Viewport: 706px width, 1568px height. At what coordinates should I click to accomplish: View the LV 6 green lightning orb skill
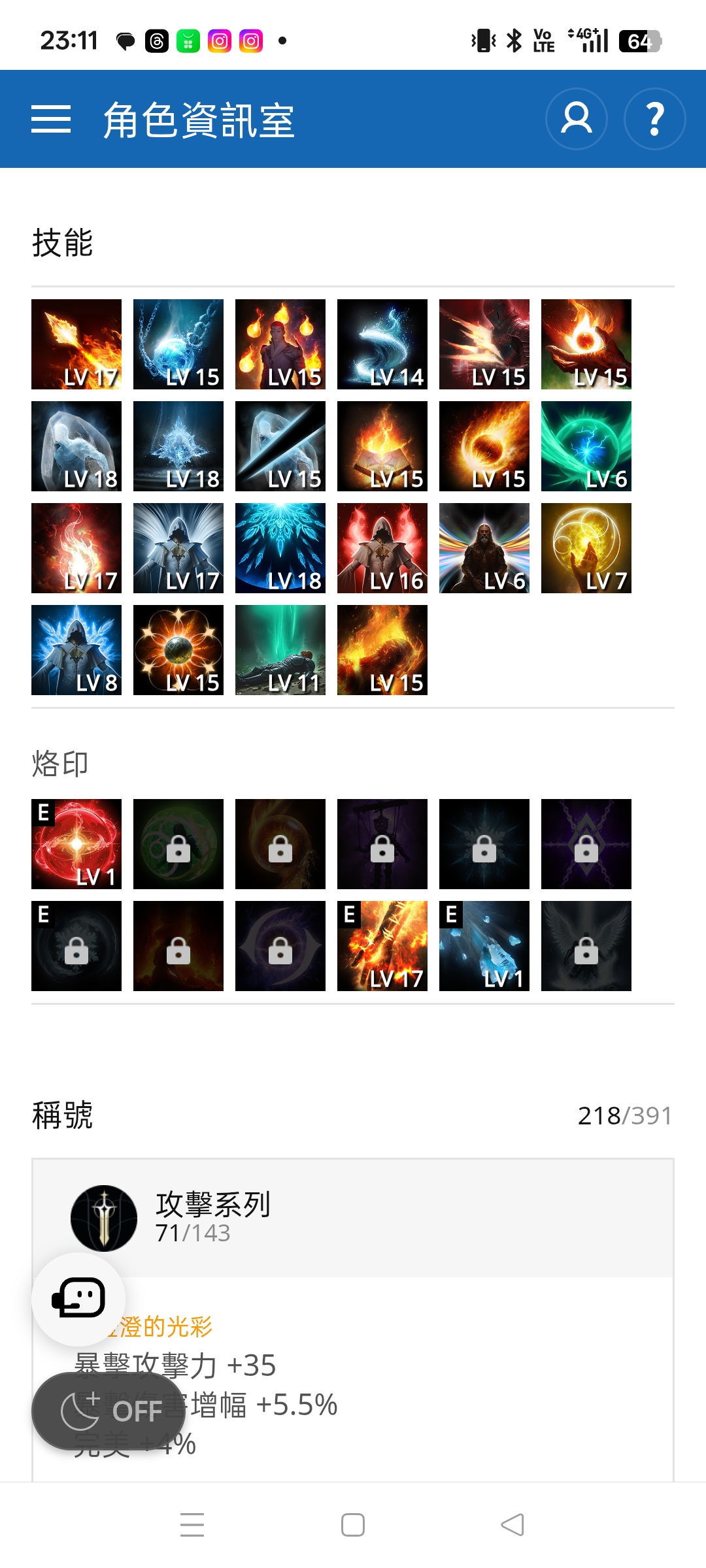coord(586,446)
